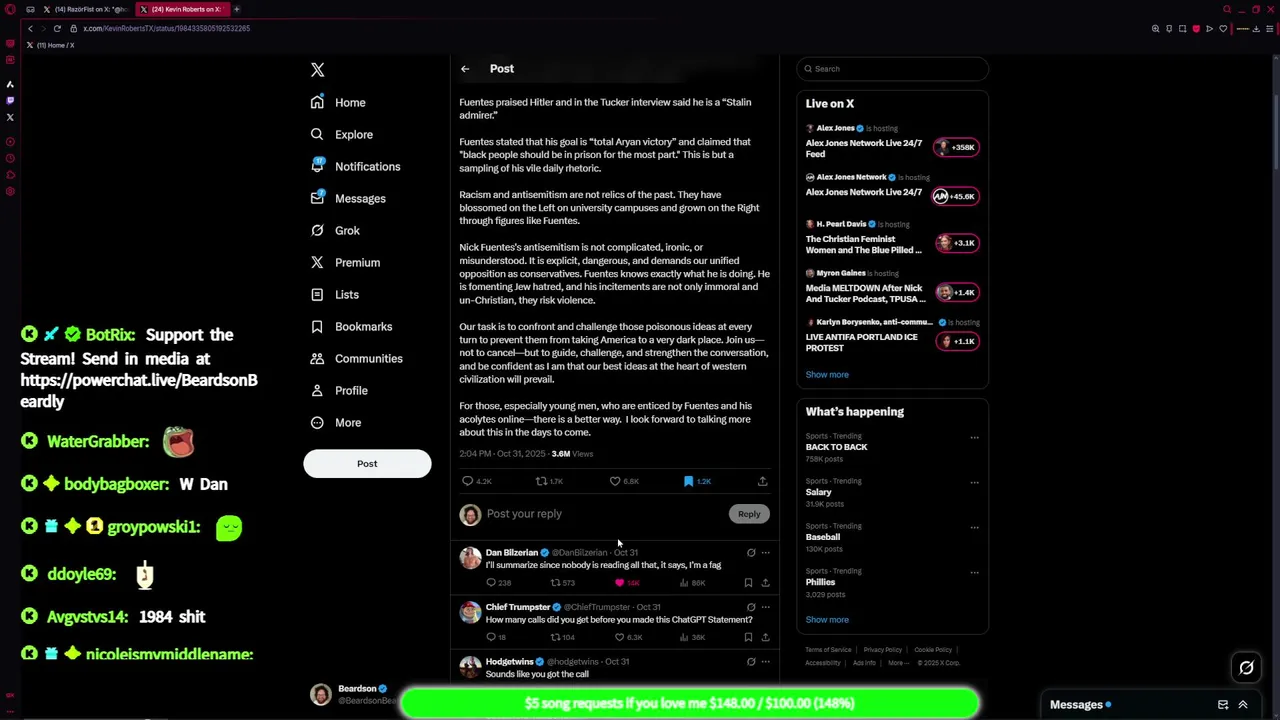Open Communities in the sidebar
1280x720 pixels.
tap(368, 358)
